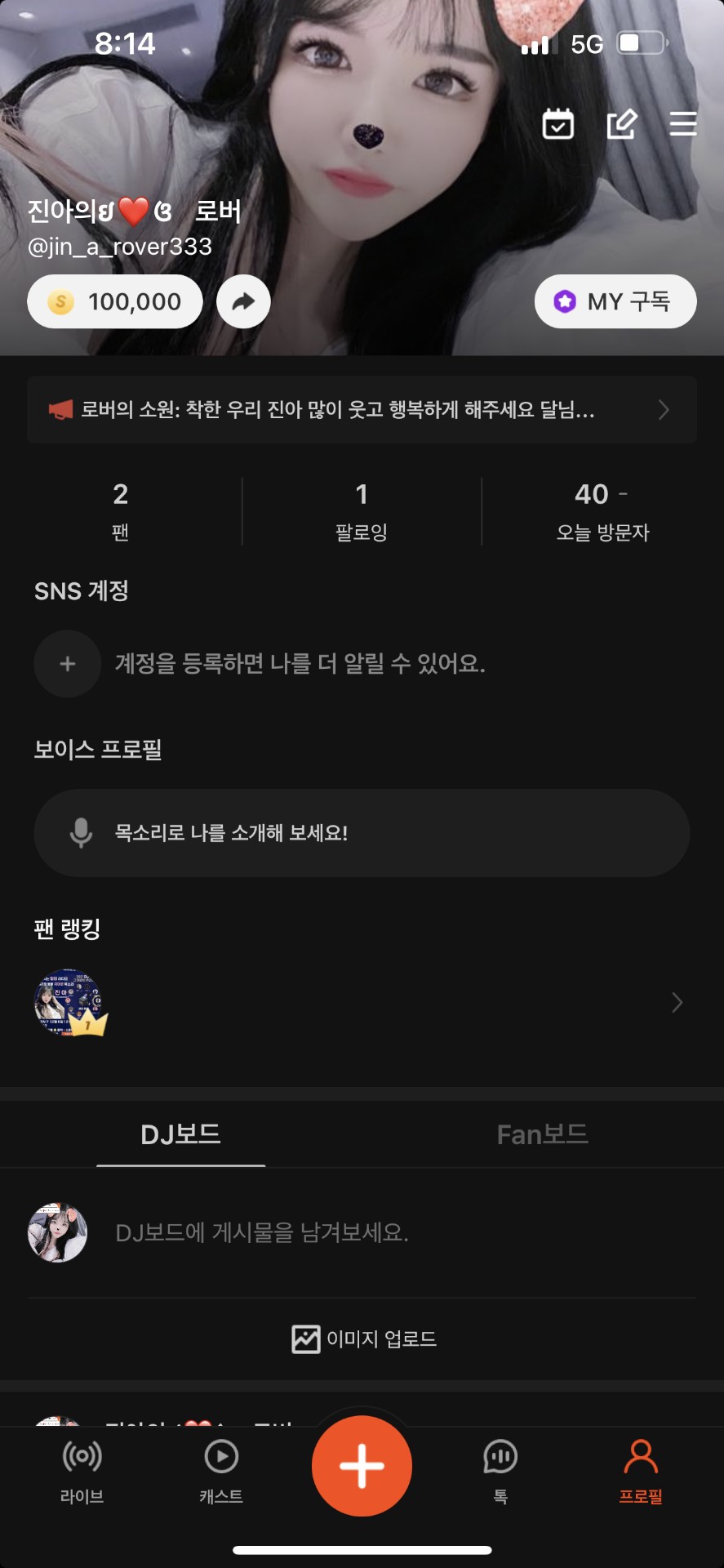Select the 캐스트 icon in the bottom bar

click(x=220, y=1470)
